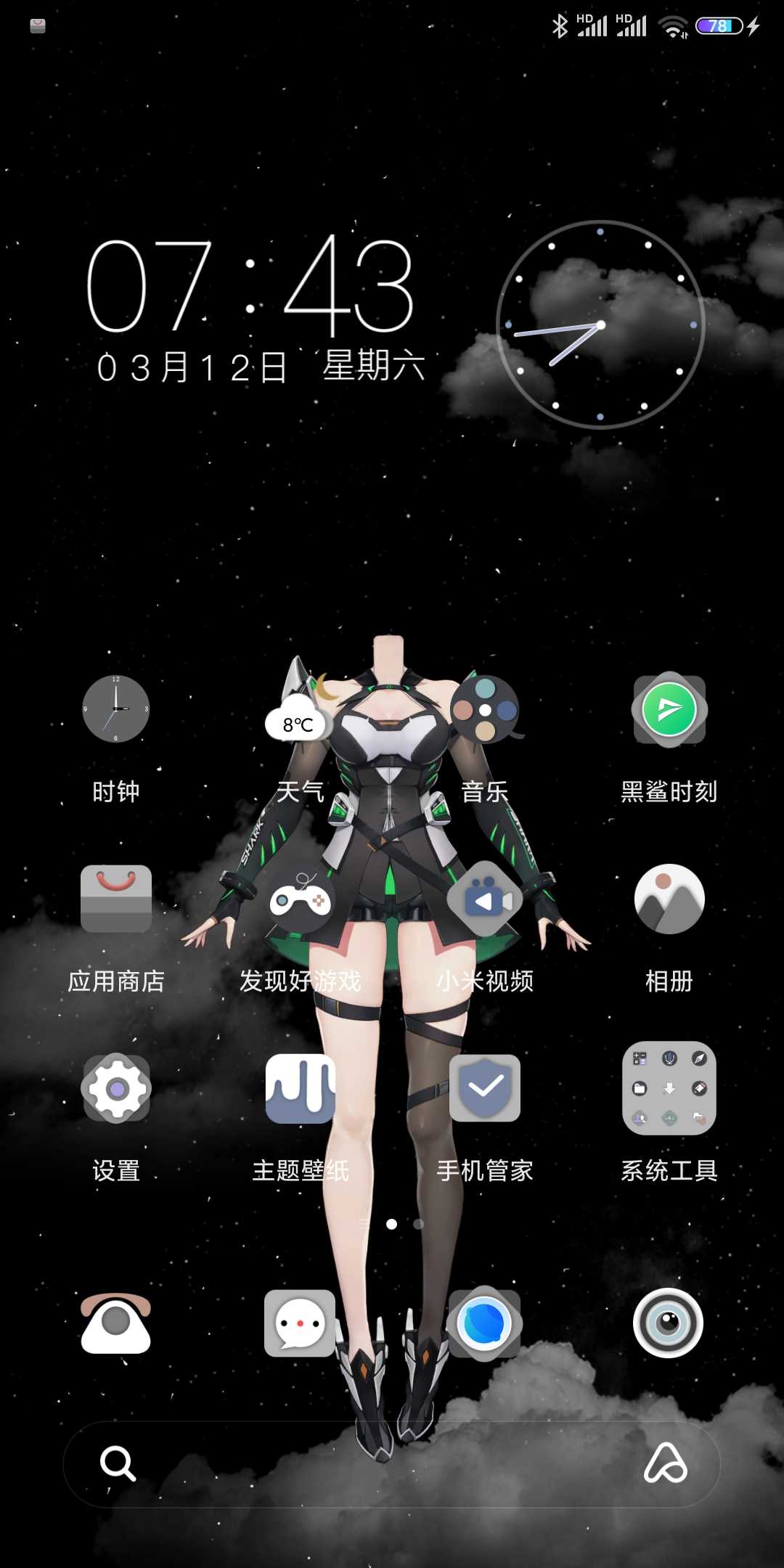Open the messages app in dock

point(300,1323)
